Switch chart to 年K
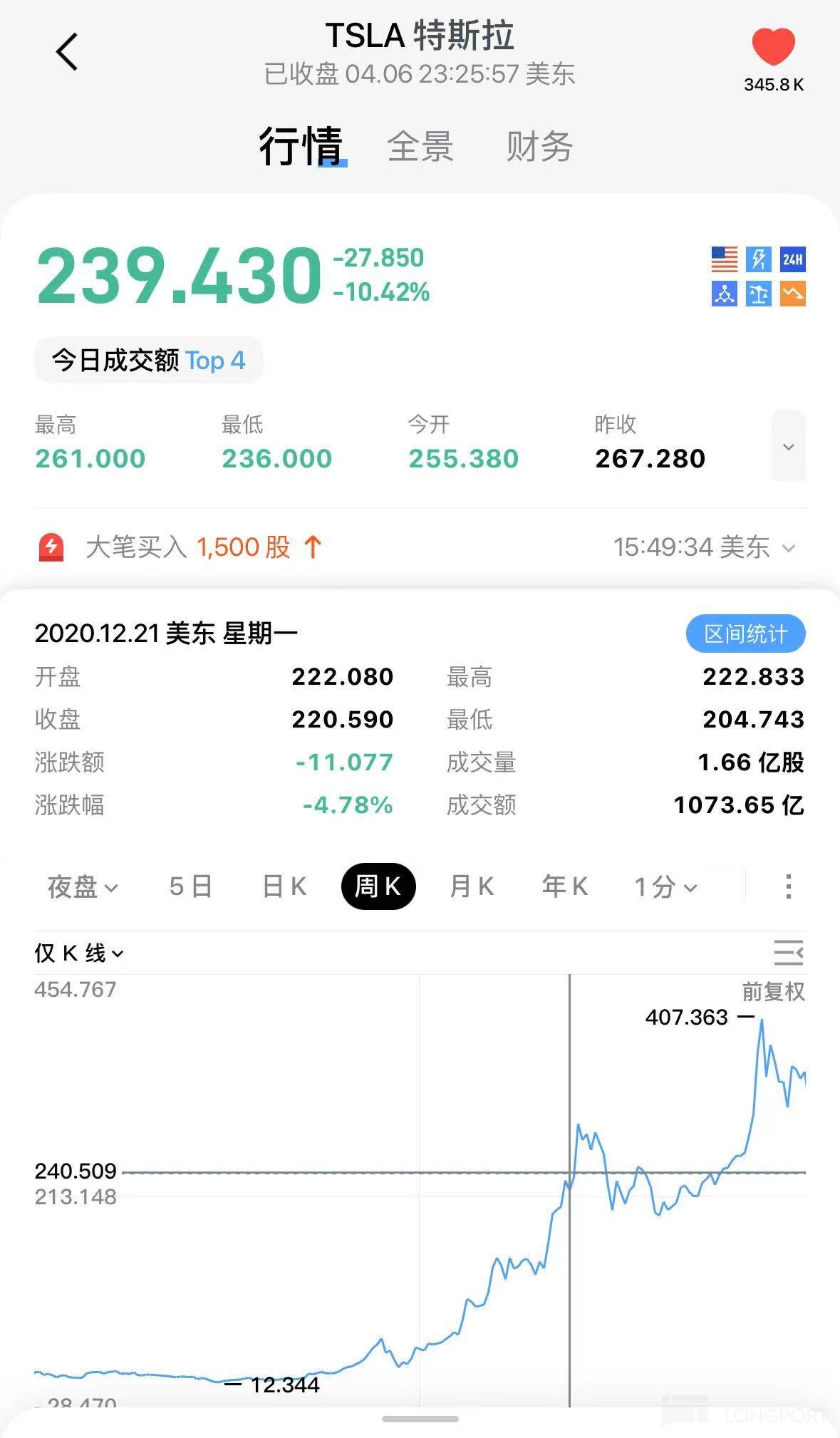Image resolution: width=840 pixels, height=1438 pixels. coord(565,886)
